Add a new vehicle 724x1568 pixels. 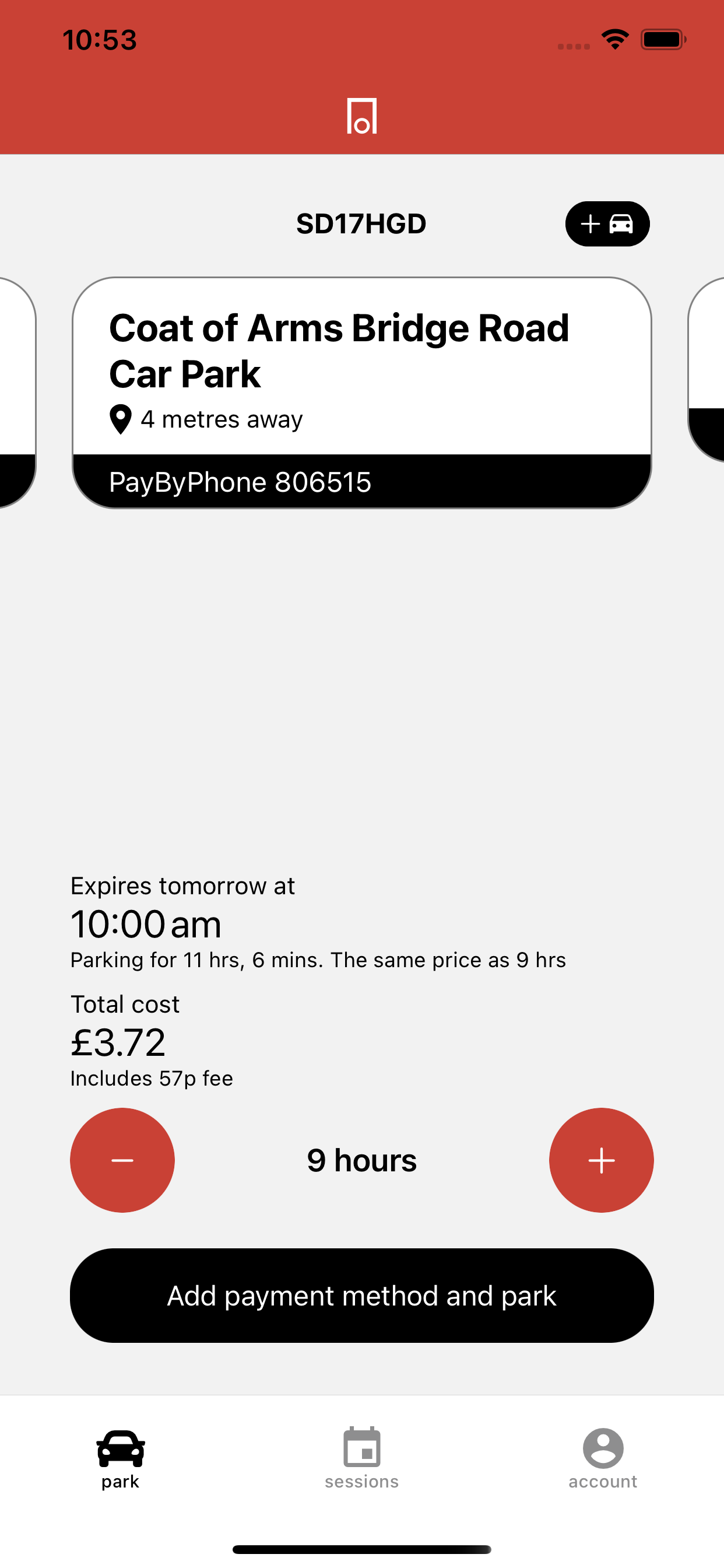pyautogui.click(x=607, y=224)
